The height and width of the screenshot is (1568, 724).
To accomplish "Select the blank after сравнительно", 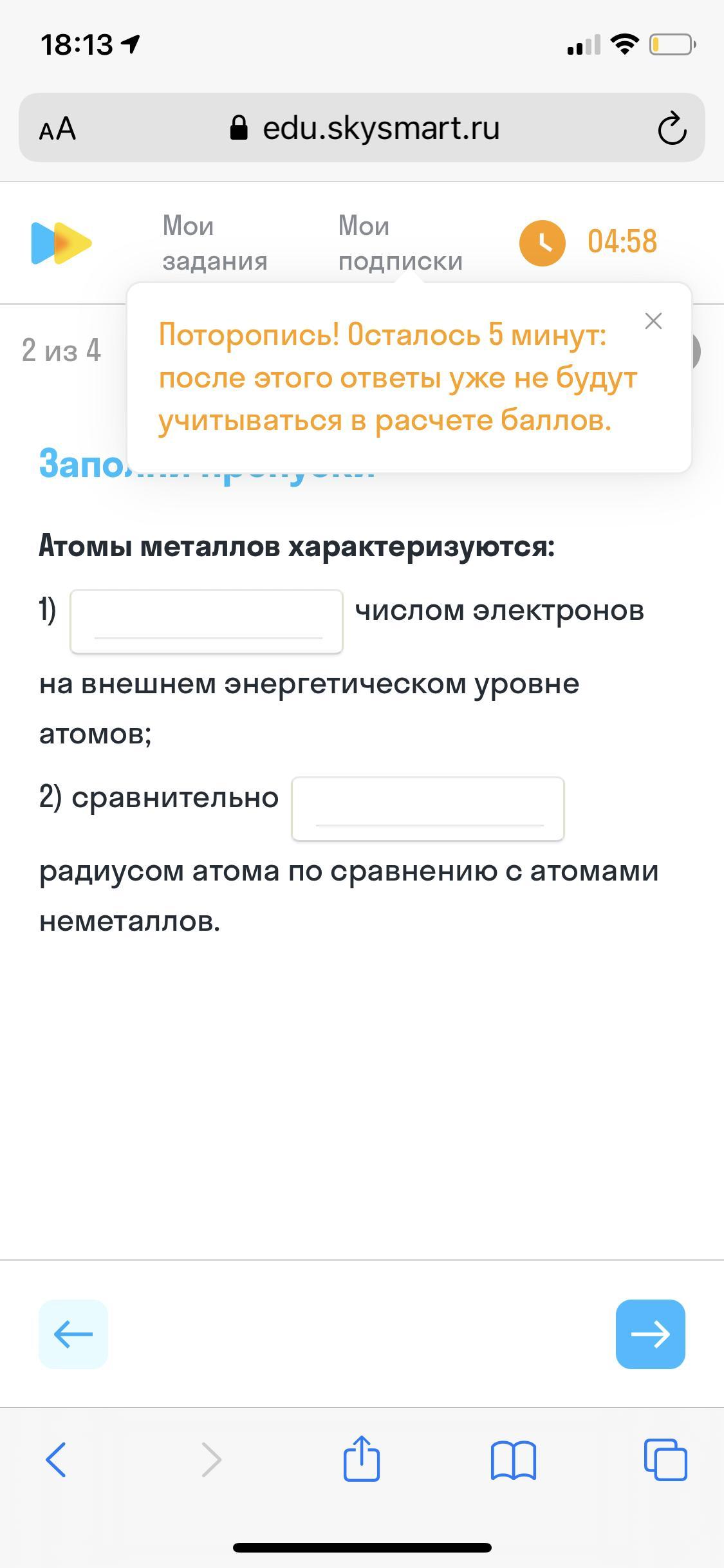I will [x=428, y=808].
